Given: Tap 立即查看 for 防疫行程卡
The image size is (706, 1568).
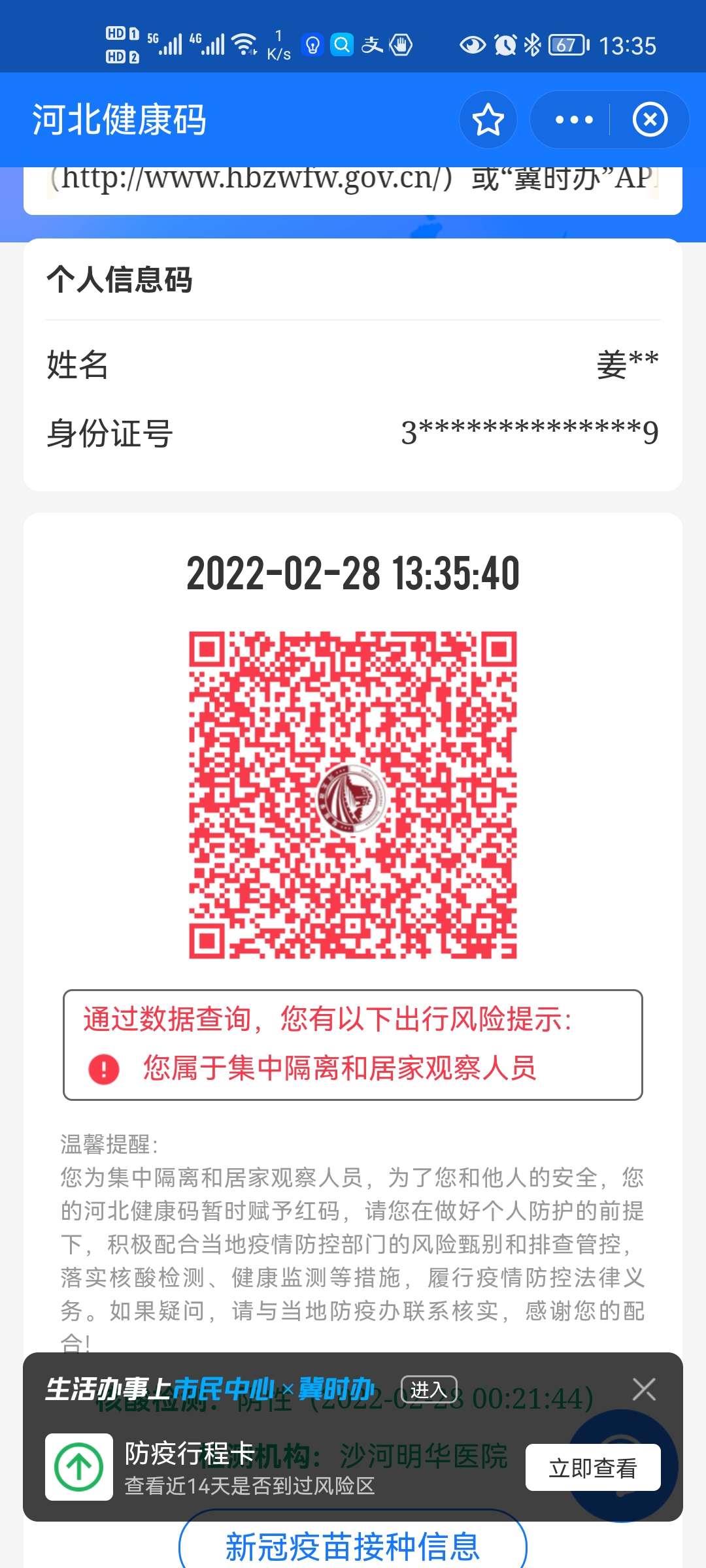Looking at the screenshot, I should 593,1467.
